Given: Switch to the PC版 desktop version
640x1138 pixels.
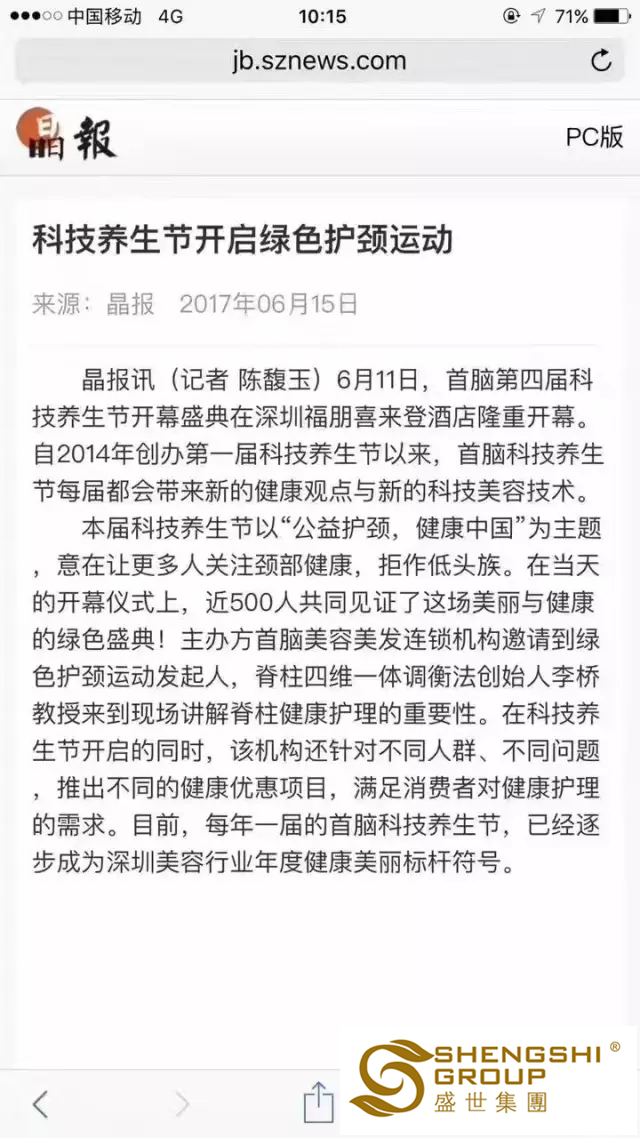Looking at the screenshot, I should tap(594, 137).
